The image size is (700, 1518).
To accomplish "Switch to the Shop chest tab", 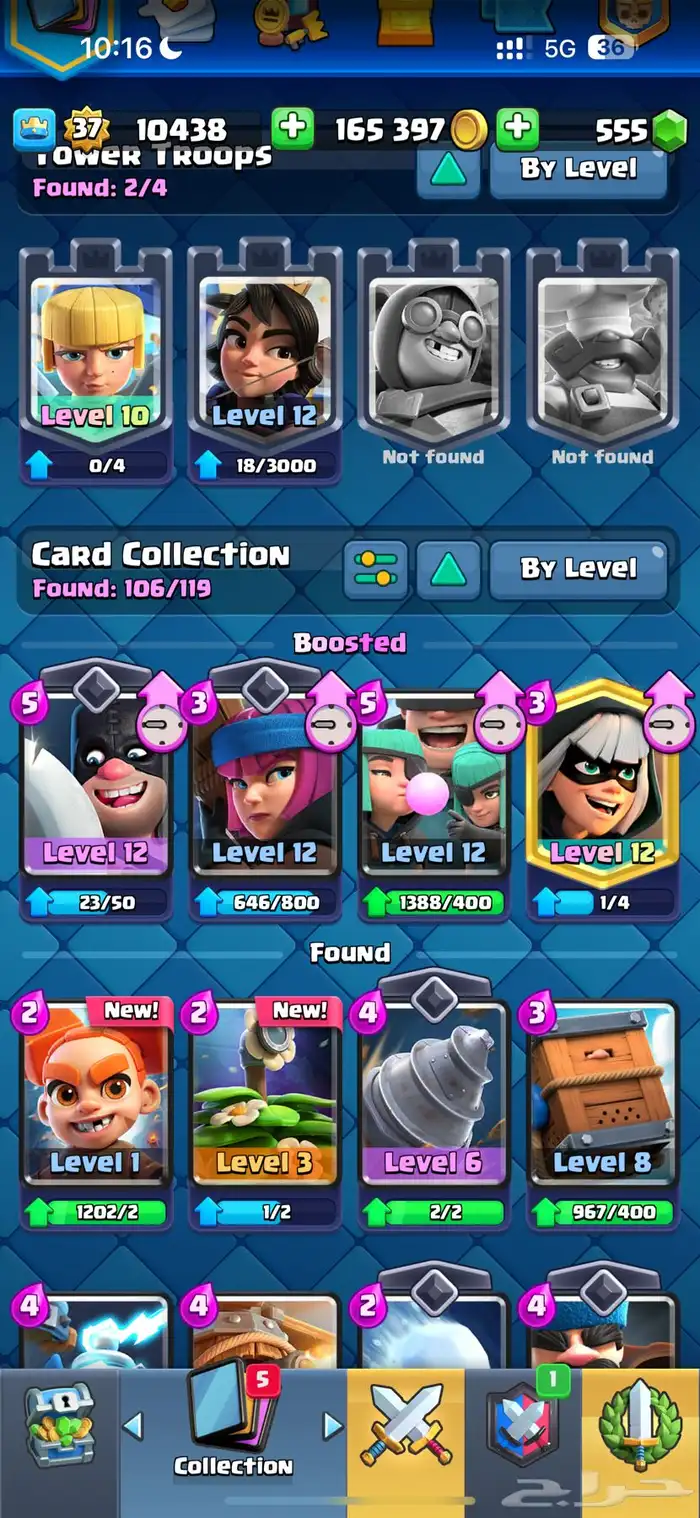I will pos(58,1440).
